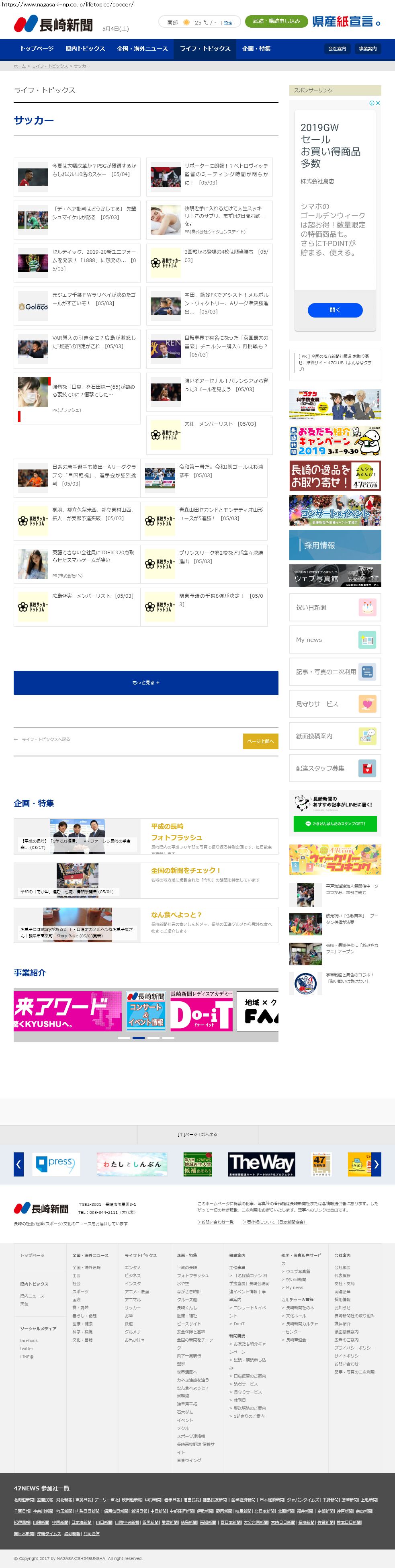Open 見守りサービス sidebar item
This screenshot has width=395, height=1568.
(x=335, y=704)
